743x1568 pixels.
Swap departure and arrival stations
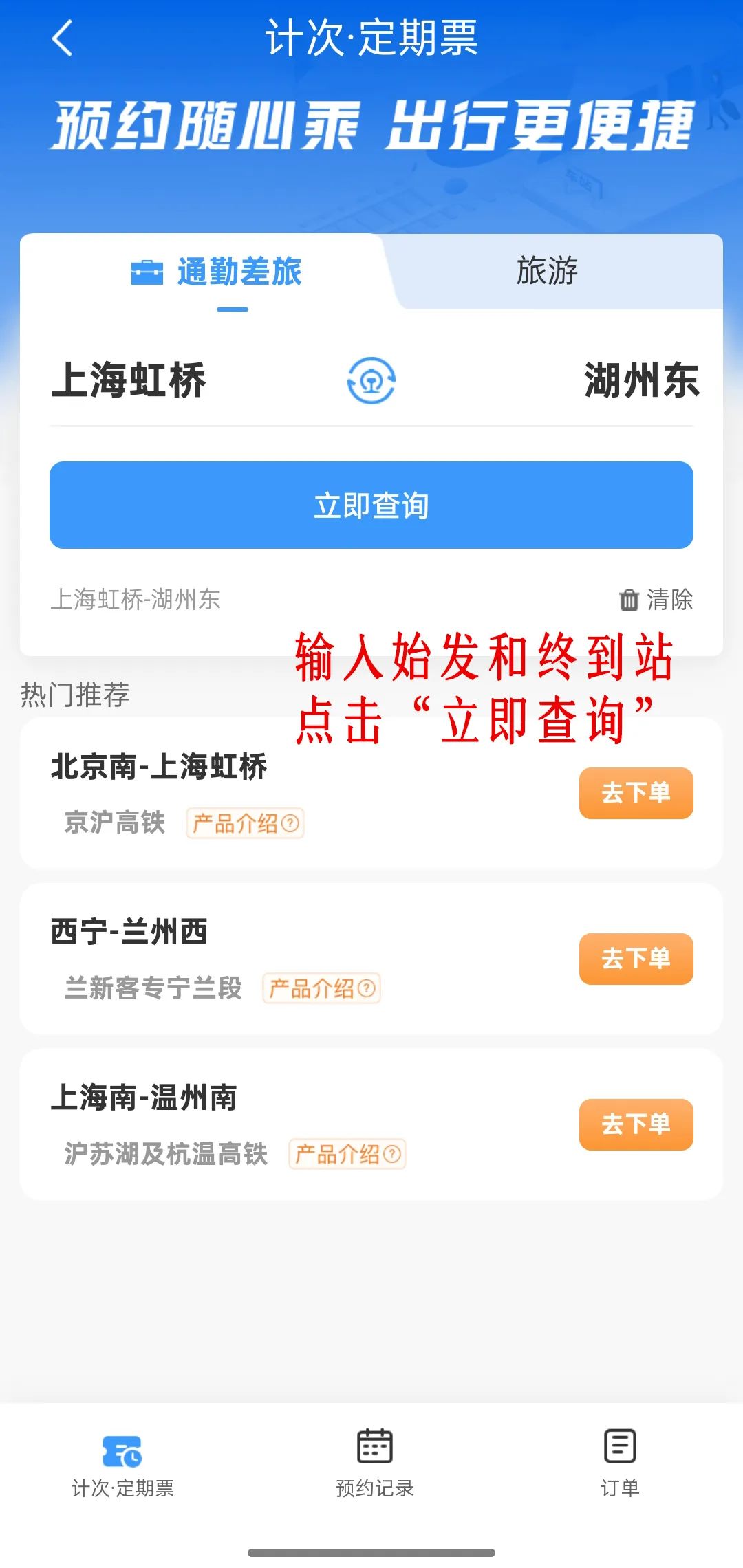pyautogui.click(x=371, y=380)
